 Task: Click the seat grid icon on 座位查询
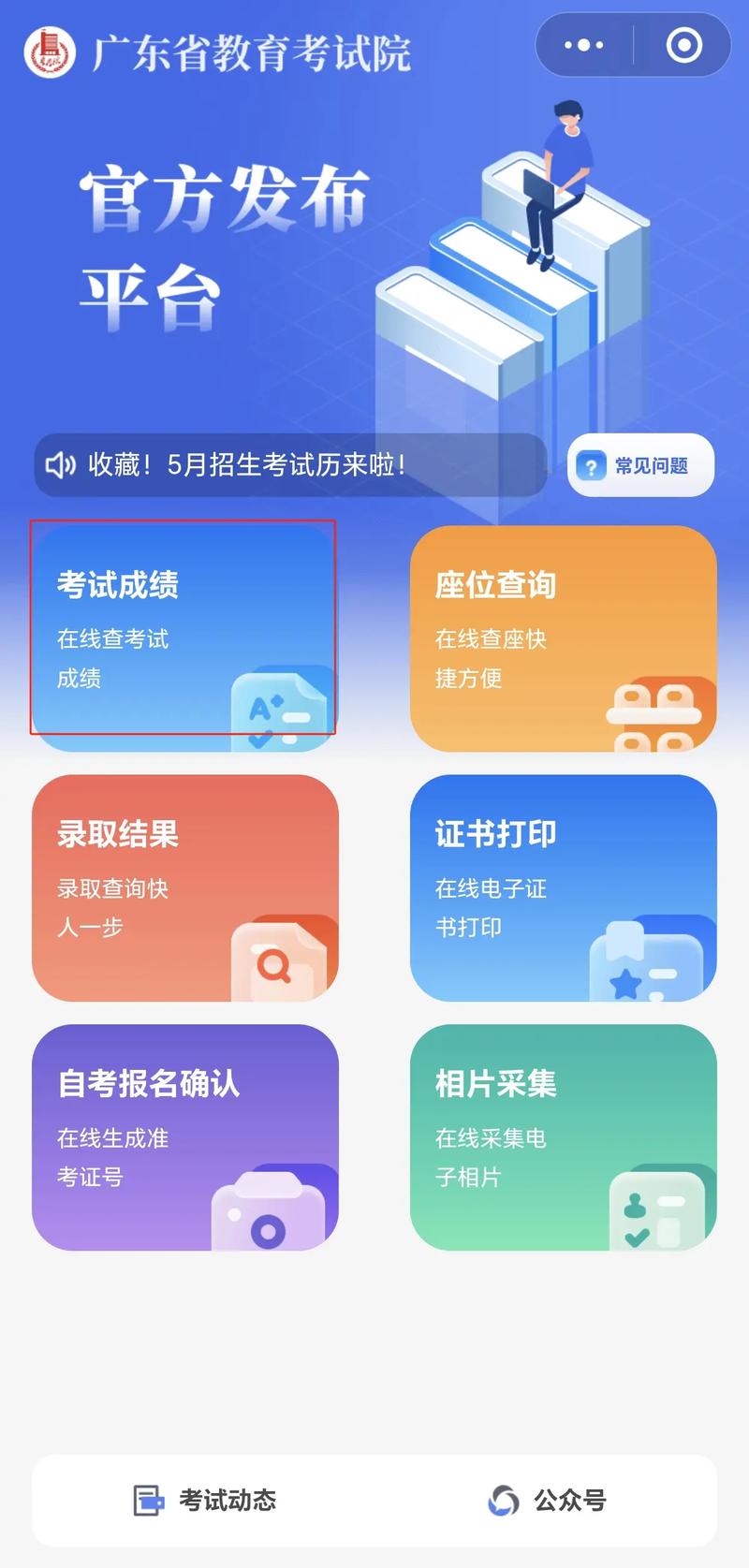point(655,711)
